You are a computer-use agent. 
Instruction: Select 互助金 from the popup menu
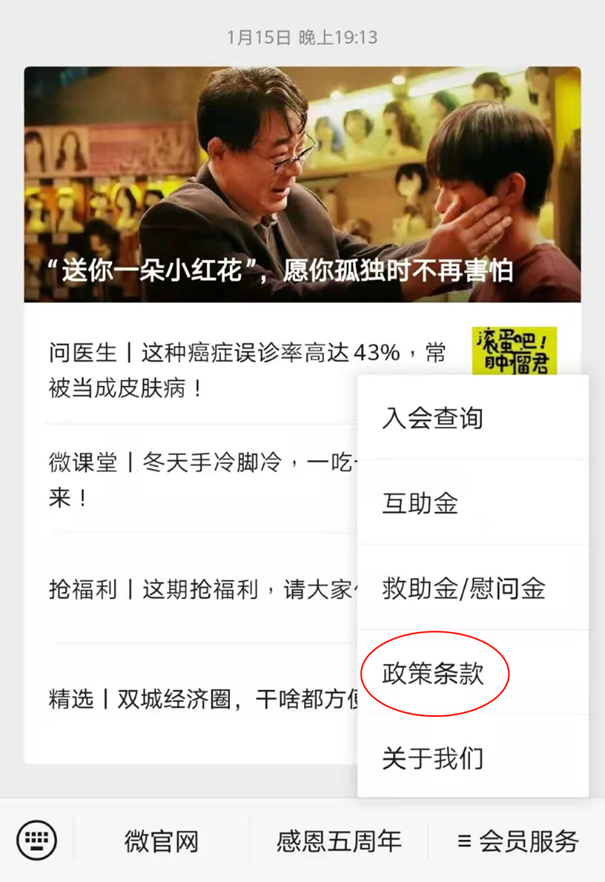(420, 502)
